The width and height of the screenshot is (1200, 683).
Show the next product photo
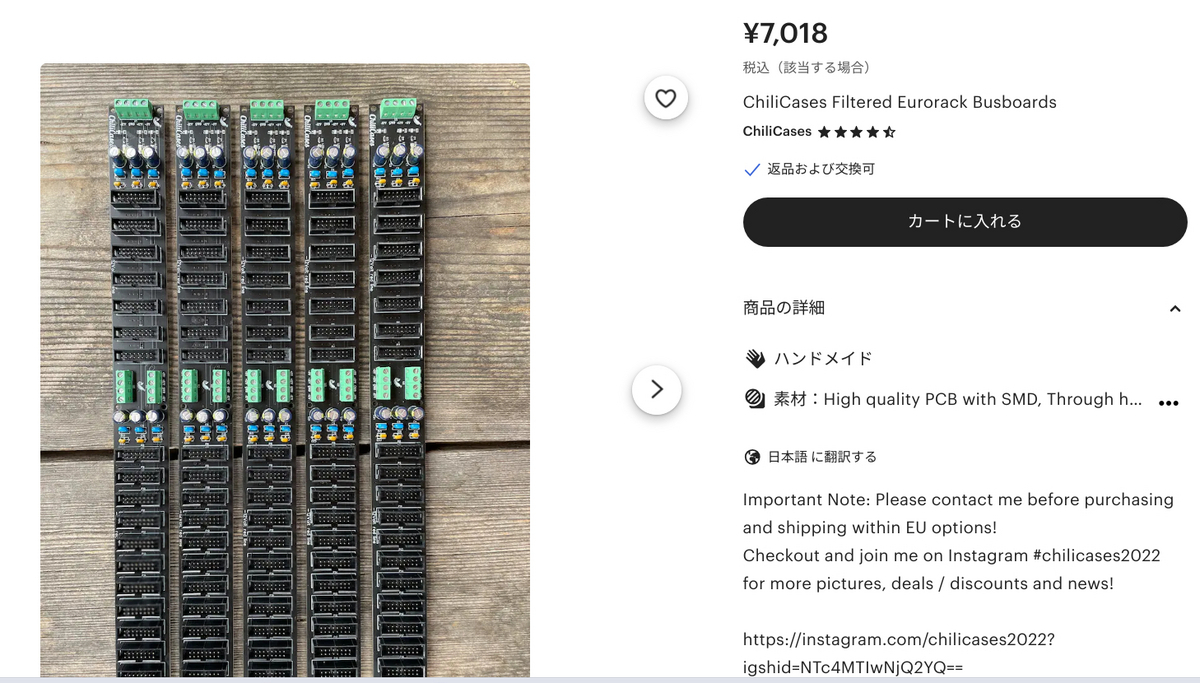click(x=657, y=389)
